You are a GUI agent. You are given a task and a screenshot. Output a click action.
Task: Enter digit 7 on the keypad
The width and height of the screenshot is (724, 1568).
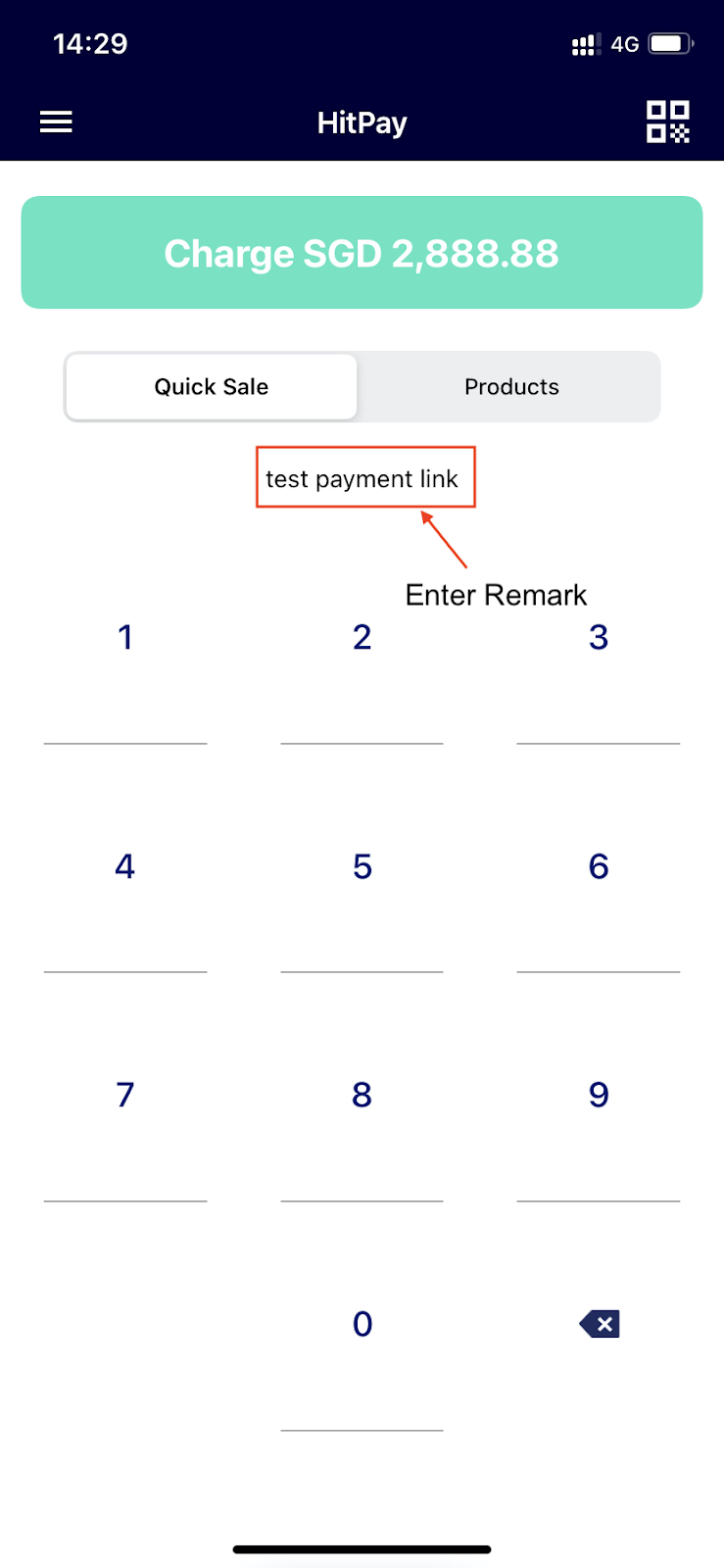tap(125, 1095)
